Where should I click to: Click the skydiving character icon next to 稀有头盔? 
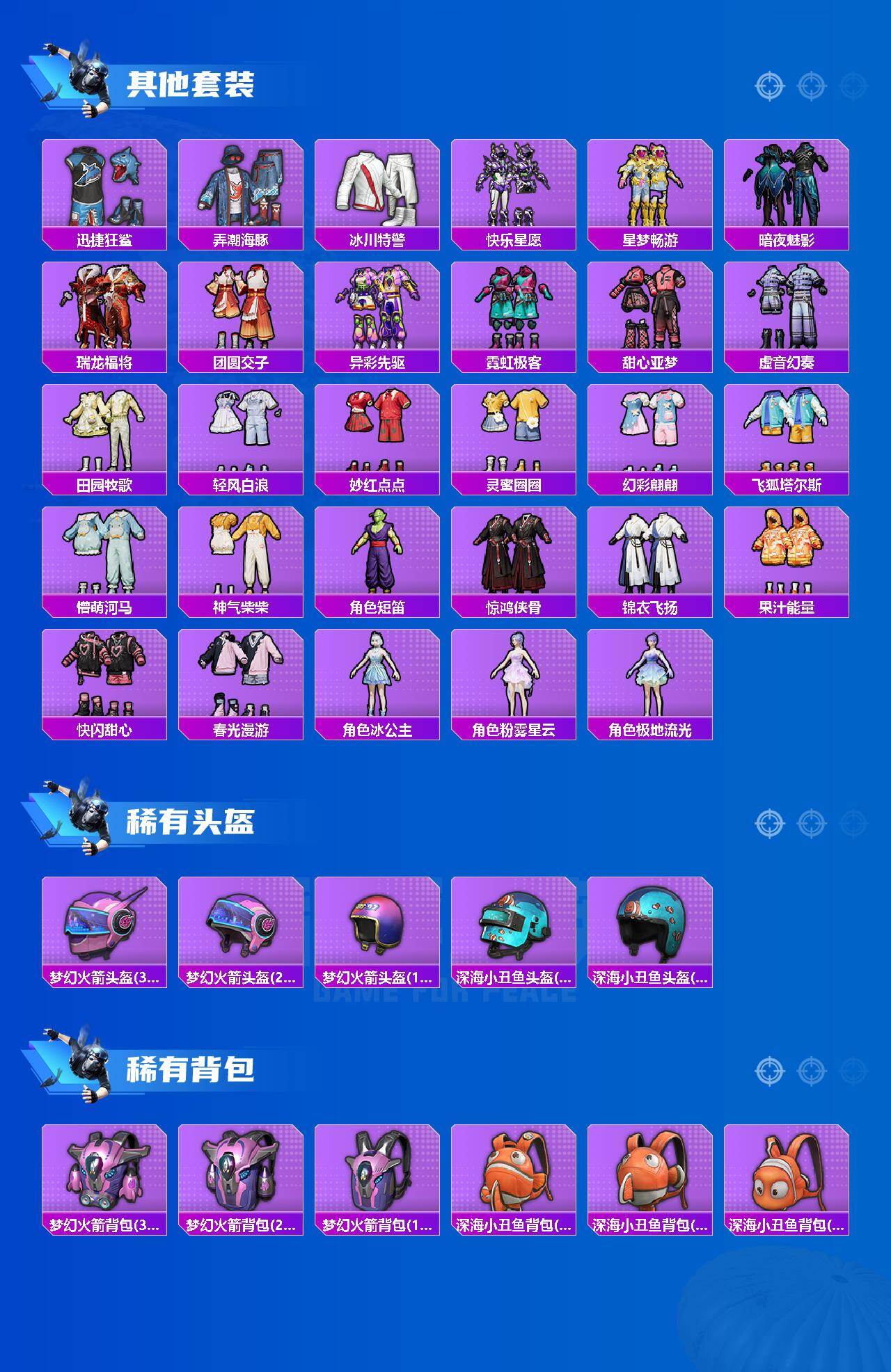pos(84,817)
